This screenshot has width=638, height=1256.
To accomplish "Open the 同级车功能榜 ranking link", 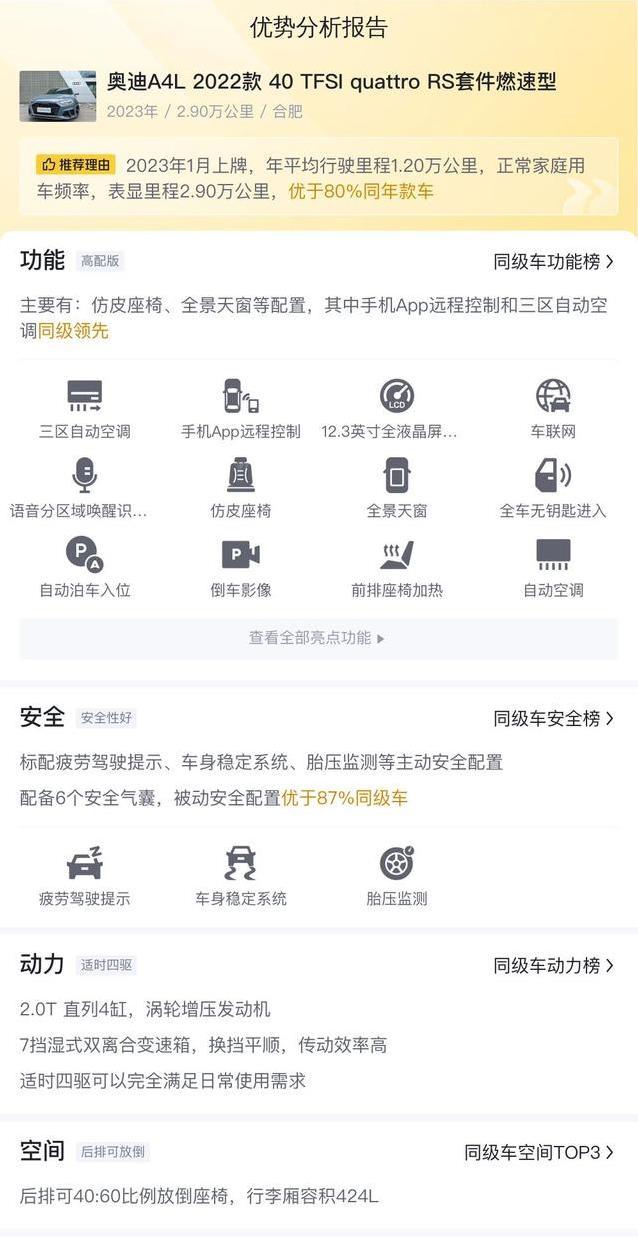I will pyautogui.click(x=553, y=262).
